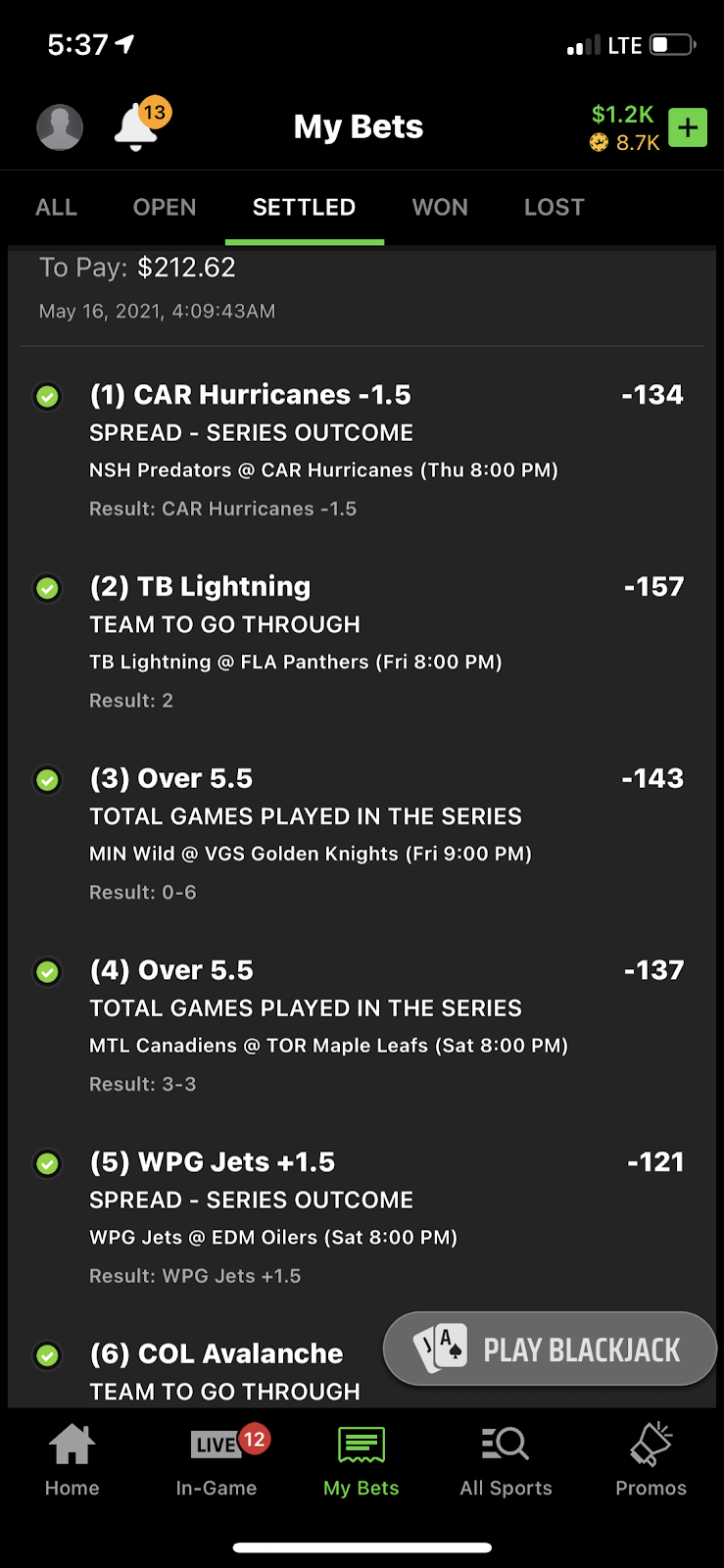View the Promos tab
Image resolution: width=724 pixels, height=1568 pixels.
click(x=651, y=1460)
